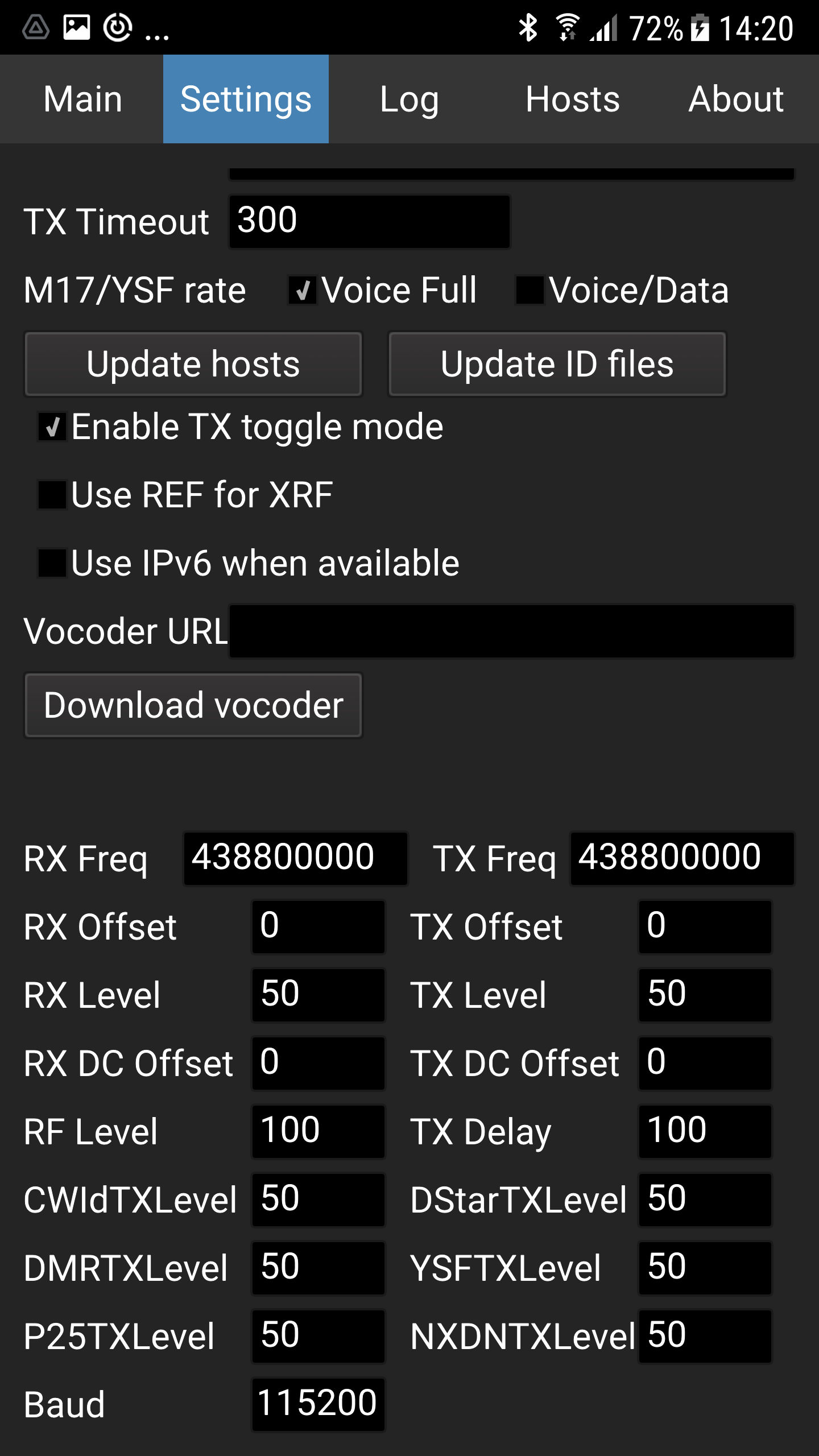Edit the TX Timeout field
Image resolution: width=819 pixels, height=1456 pixels.
tap(369, 221)
